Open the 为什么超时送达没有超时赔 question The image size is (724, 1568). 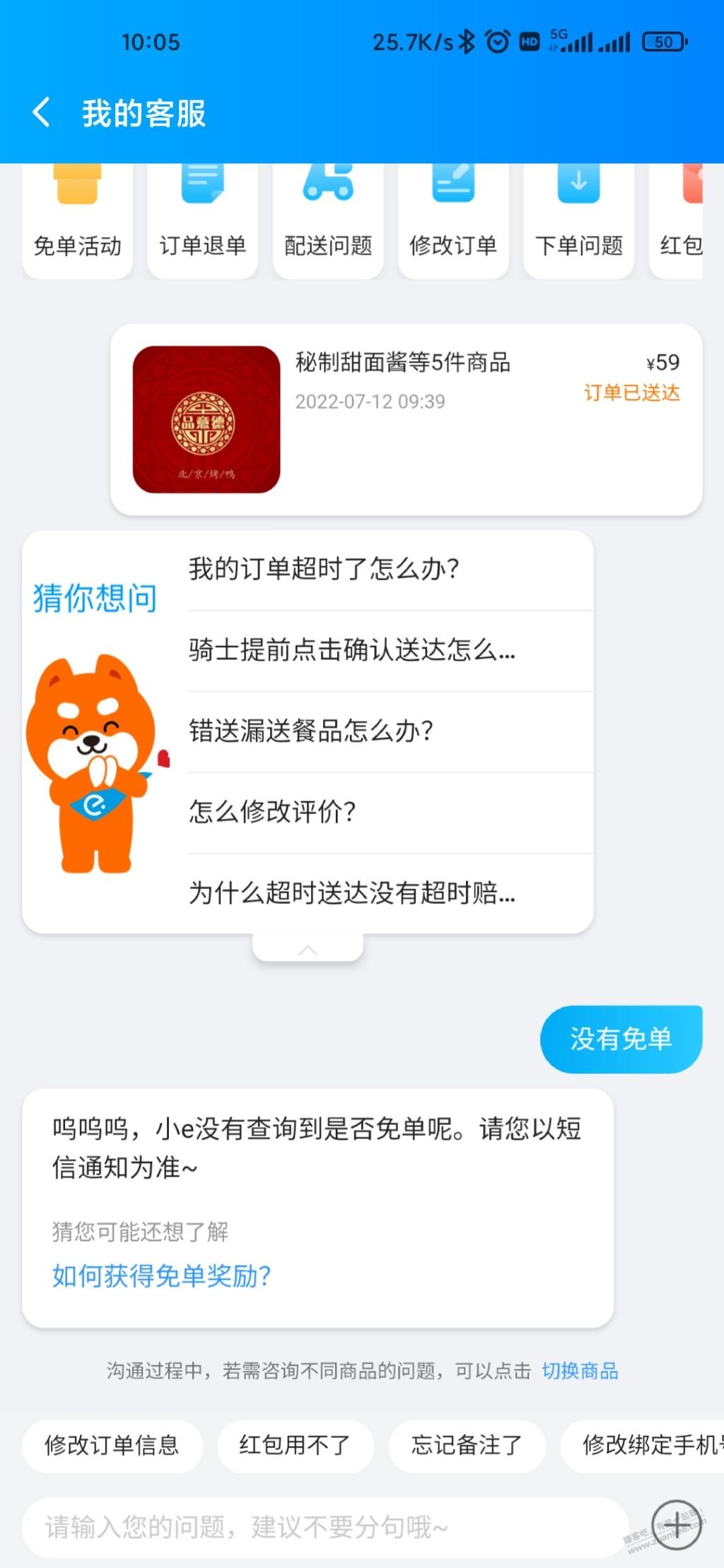(352, 893)
